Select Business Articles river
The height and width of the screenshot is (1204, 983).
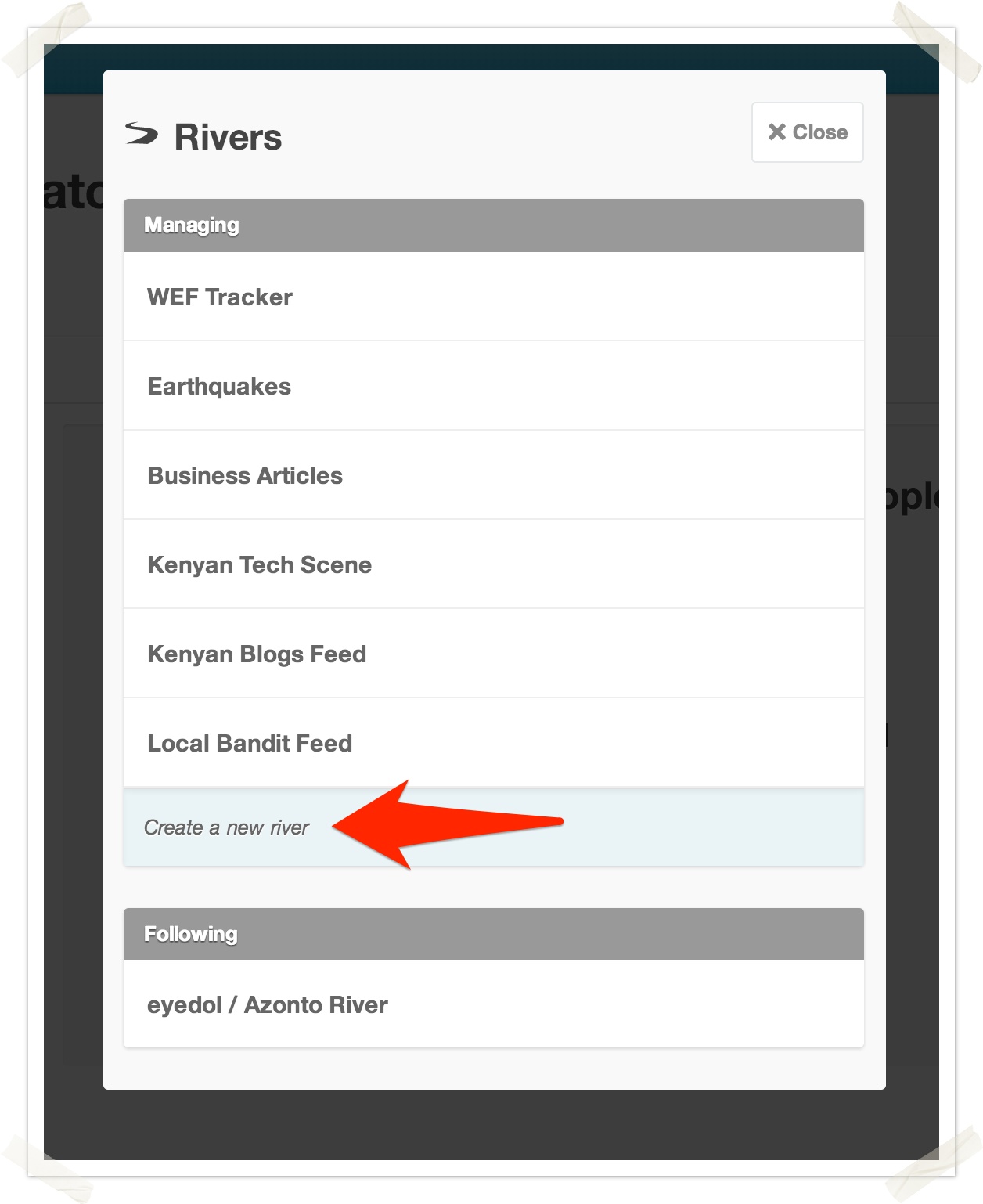(x=245, y=476)
